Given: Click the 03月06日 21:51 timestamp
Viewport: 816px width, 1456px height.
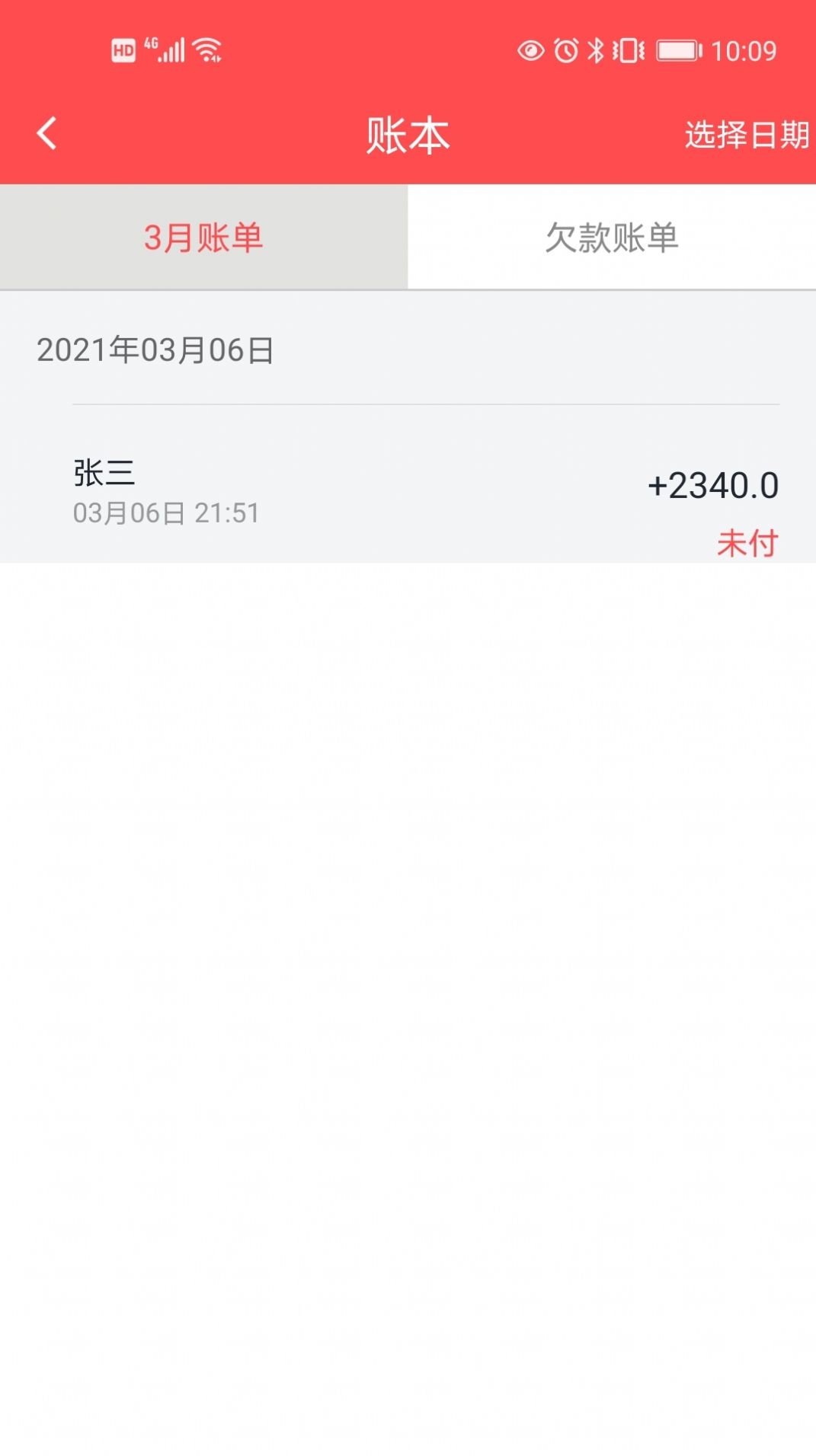Looking at the screenshot, I should point(167,513).
